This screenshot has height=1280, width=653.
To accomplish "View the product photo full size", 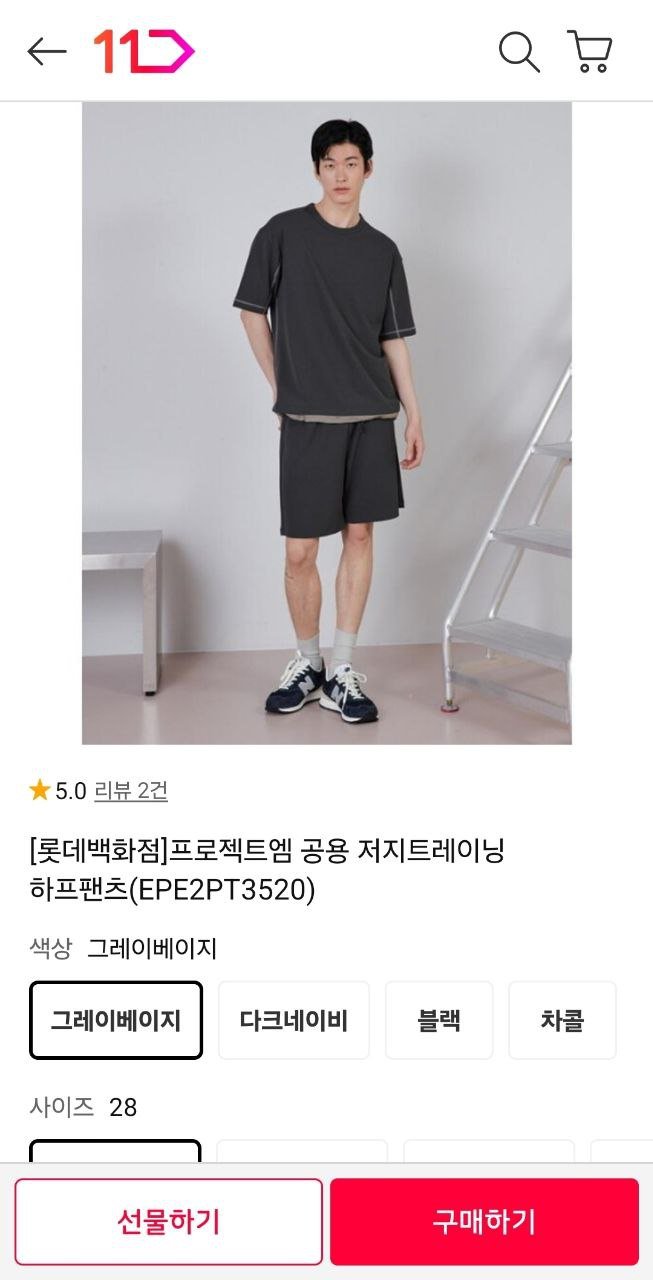I will (x=326, y=423).
